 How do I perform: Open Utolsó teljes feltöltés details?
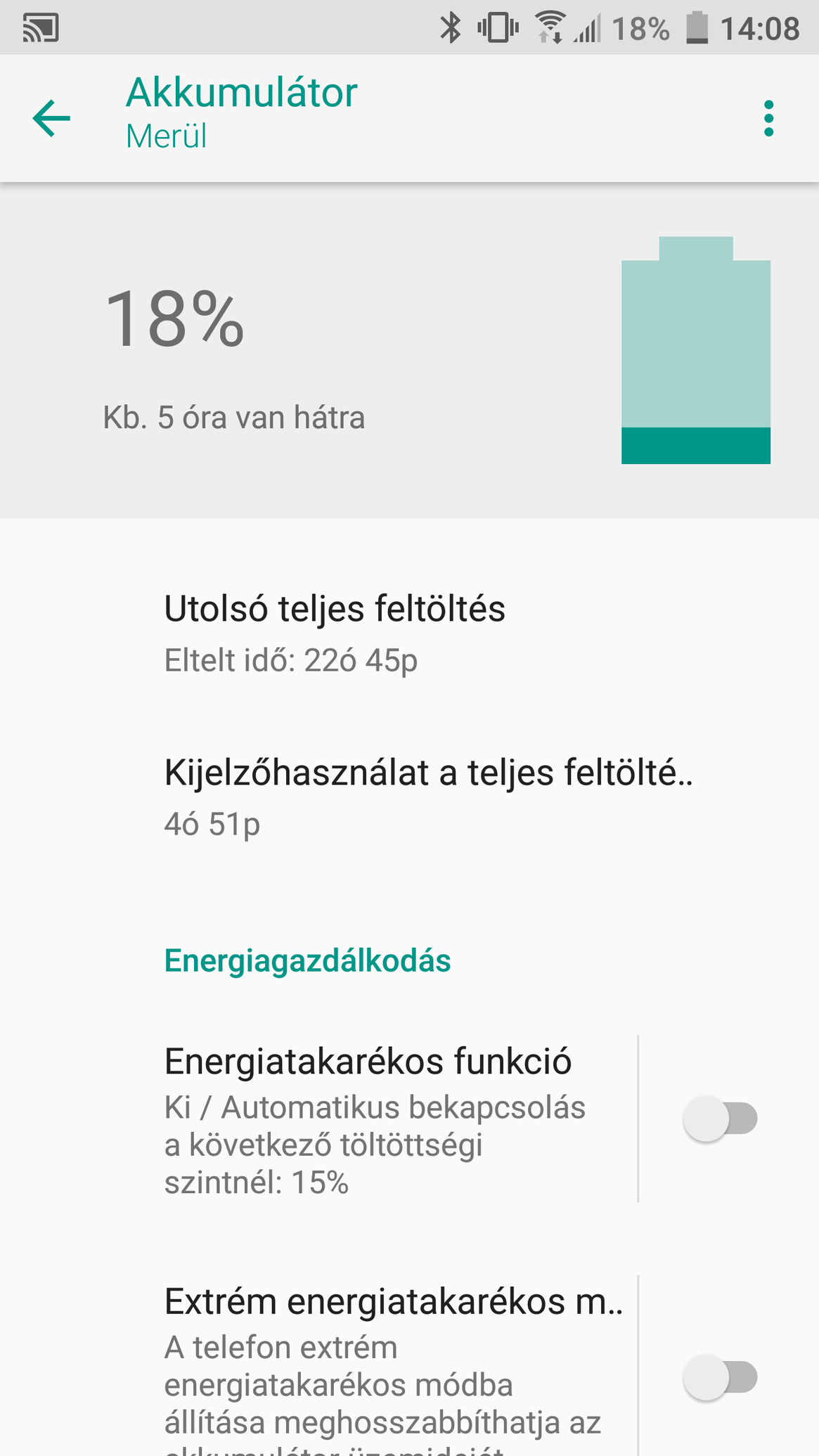409,633
